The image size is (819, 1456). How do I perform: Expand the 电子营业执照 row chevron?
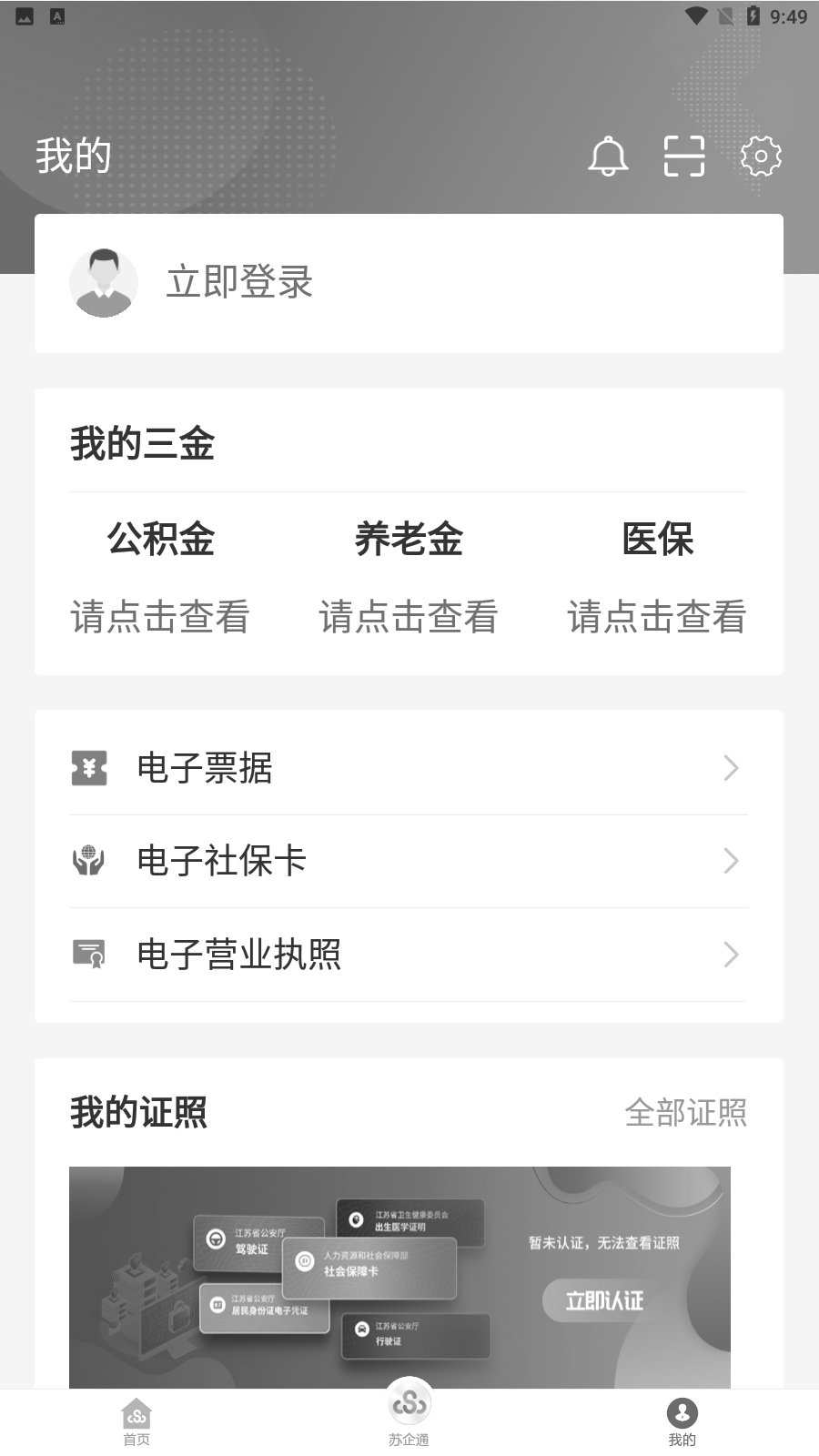(731, 954)
